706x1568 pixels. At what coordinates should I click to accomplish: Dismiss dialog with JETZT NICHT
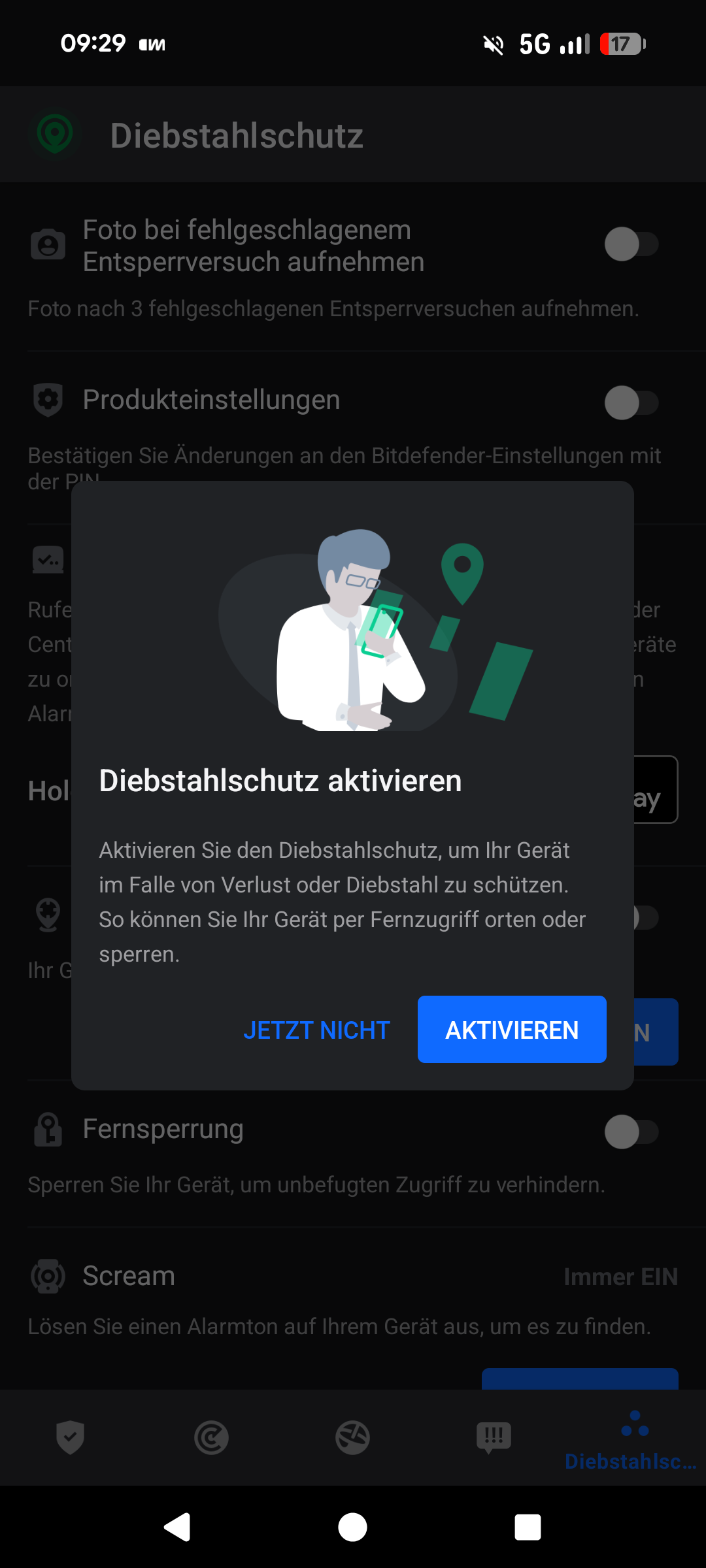click(316, 1030)
